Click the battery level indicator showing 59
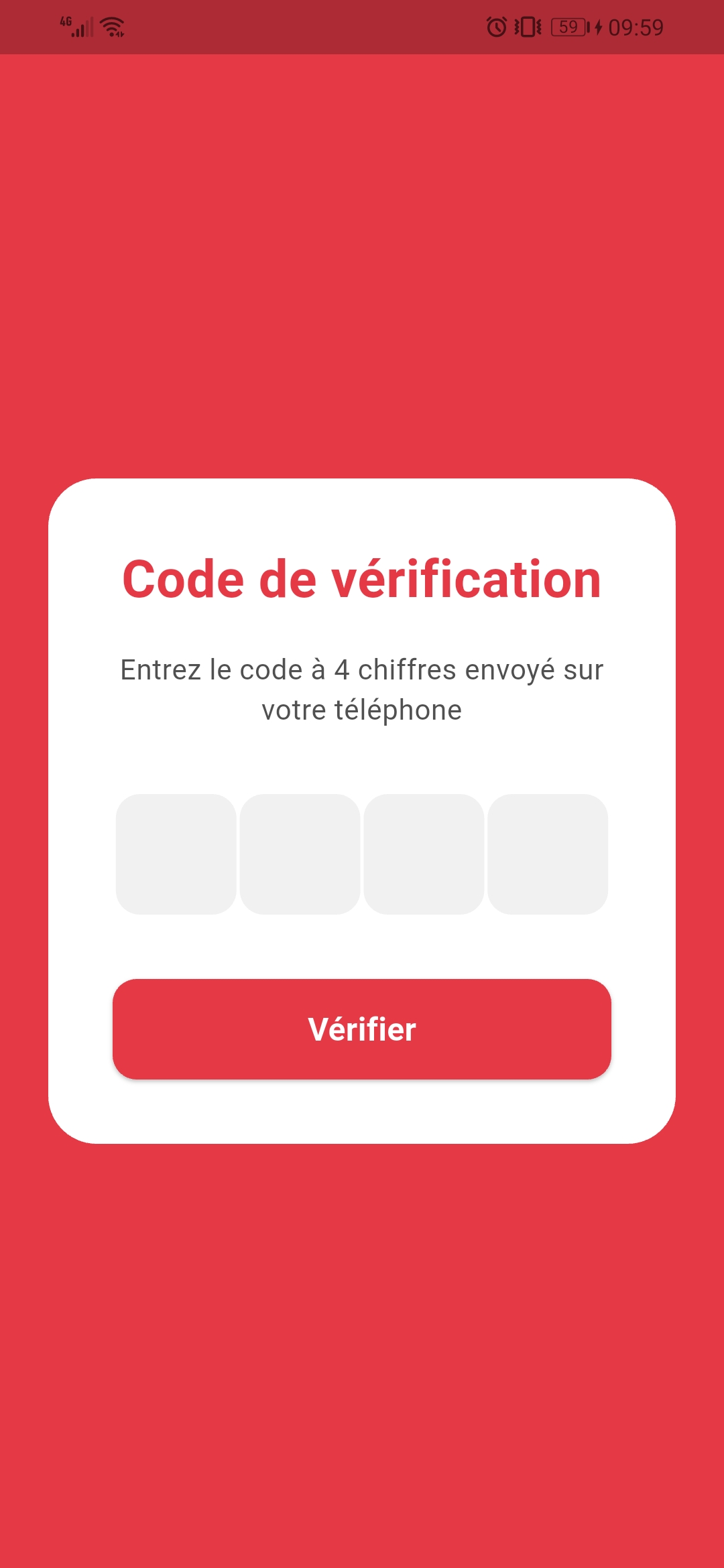Viewport: 724px width, 1568px height. pos(568,27)
